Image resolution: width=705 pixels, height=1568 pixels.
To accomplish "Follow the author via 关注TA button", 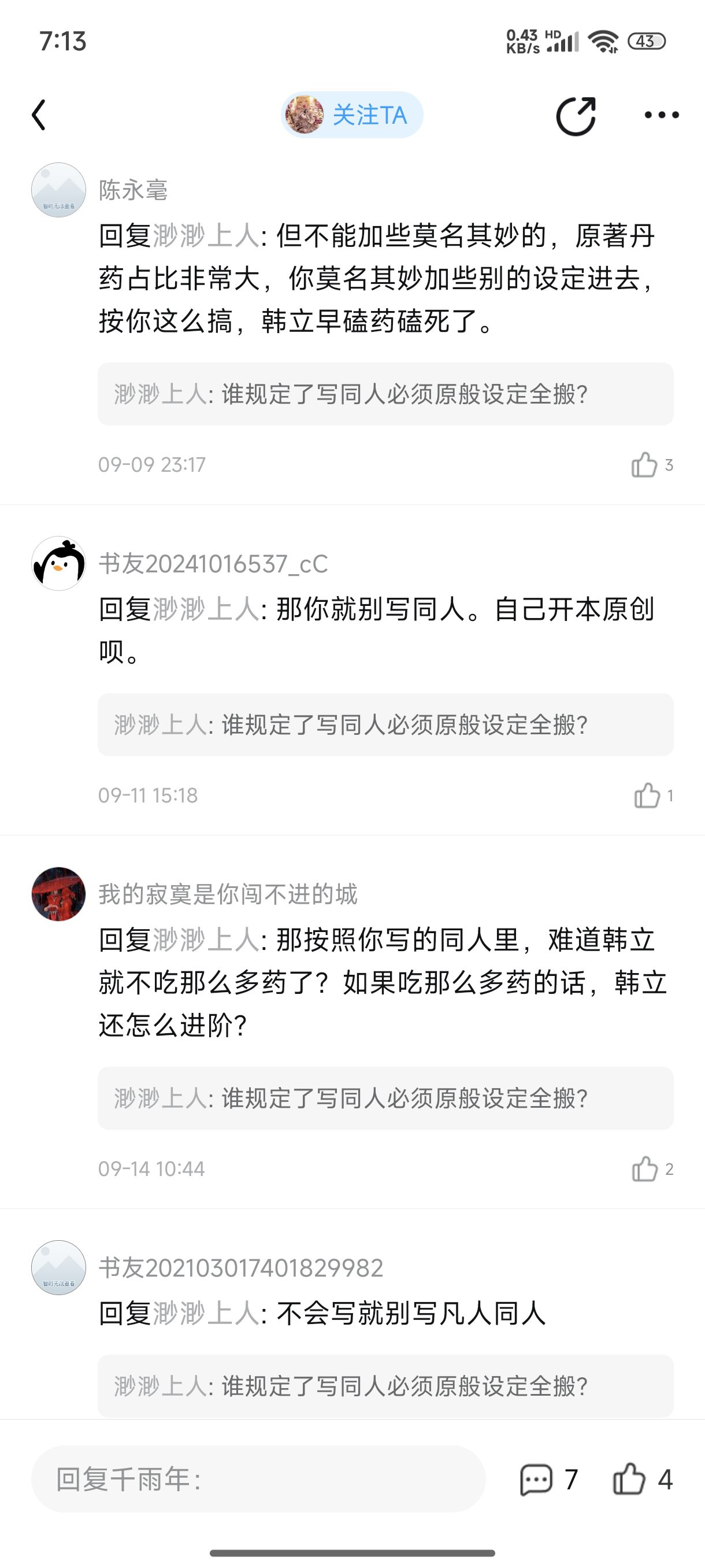I will coord(352,115).
